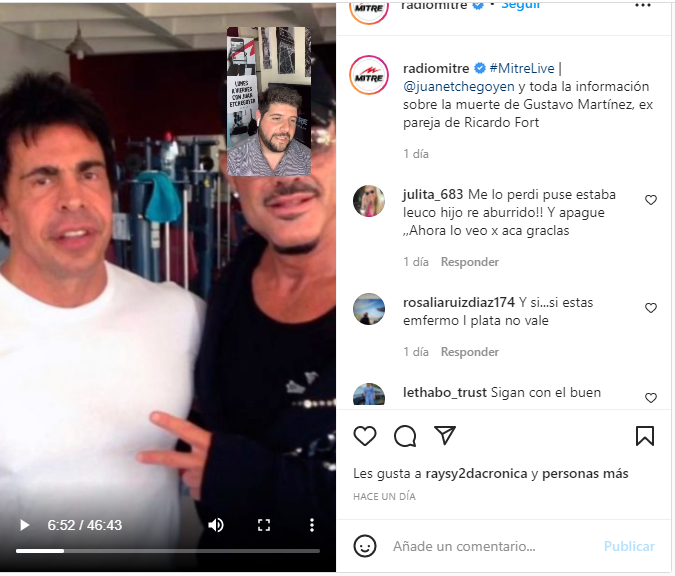Reply to julita_683's comment
Screen dimensions: 675x576
470,262
